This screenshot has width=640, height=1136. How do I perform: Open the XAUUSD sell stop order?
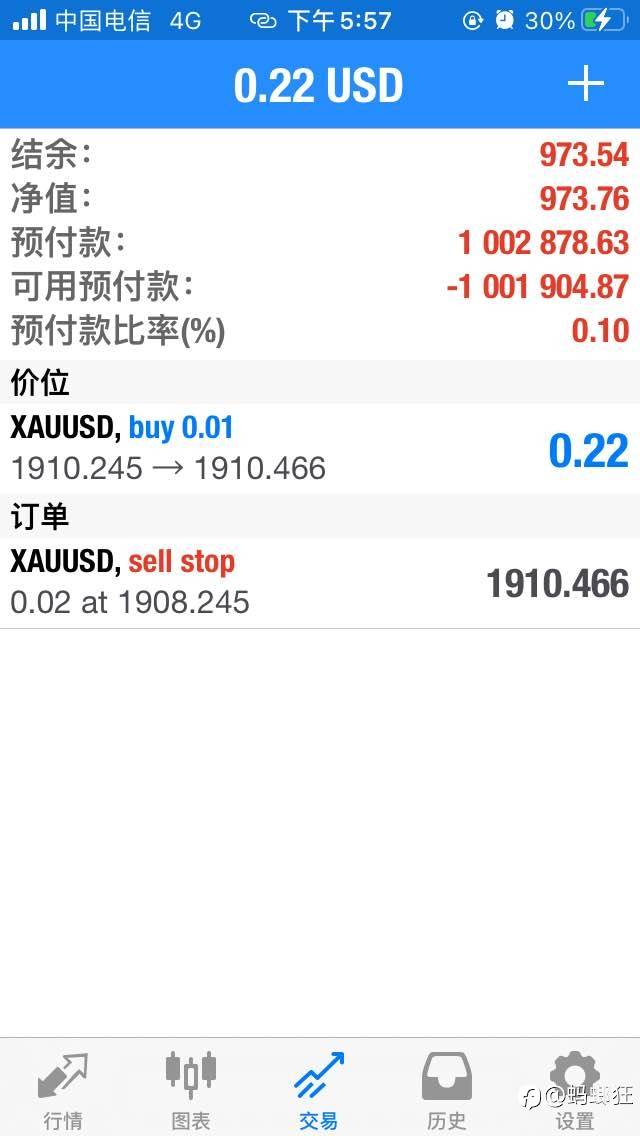click(x=320, y=583)
